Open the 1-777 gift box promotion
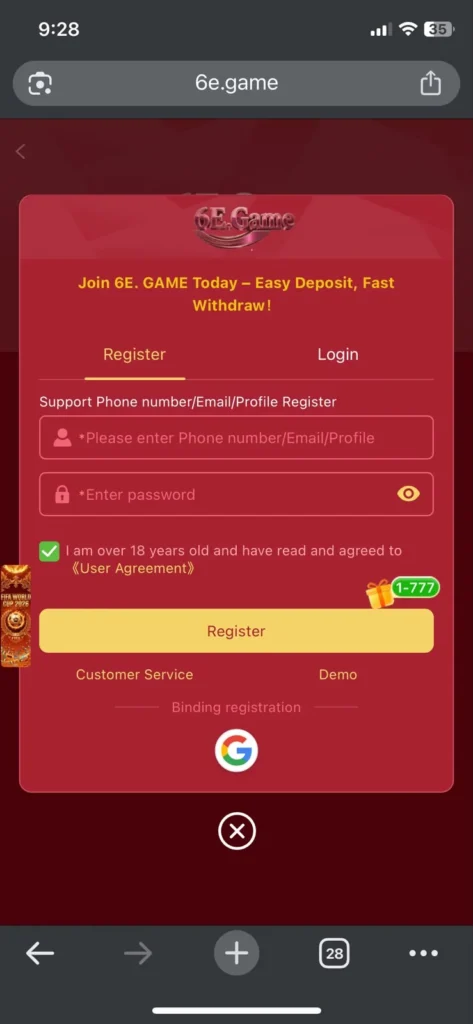This screenshot has height=1024, width=473. [402, 592]
